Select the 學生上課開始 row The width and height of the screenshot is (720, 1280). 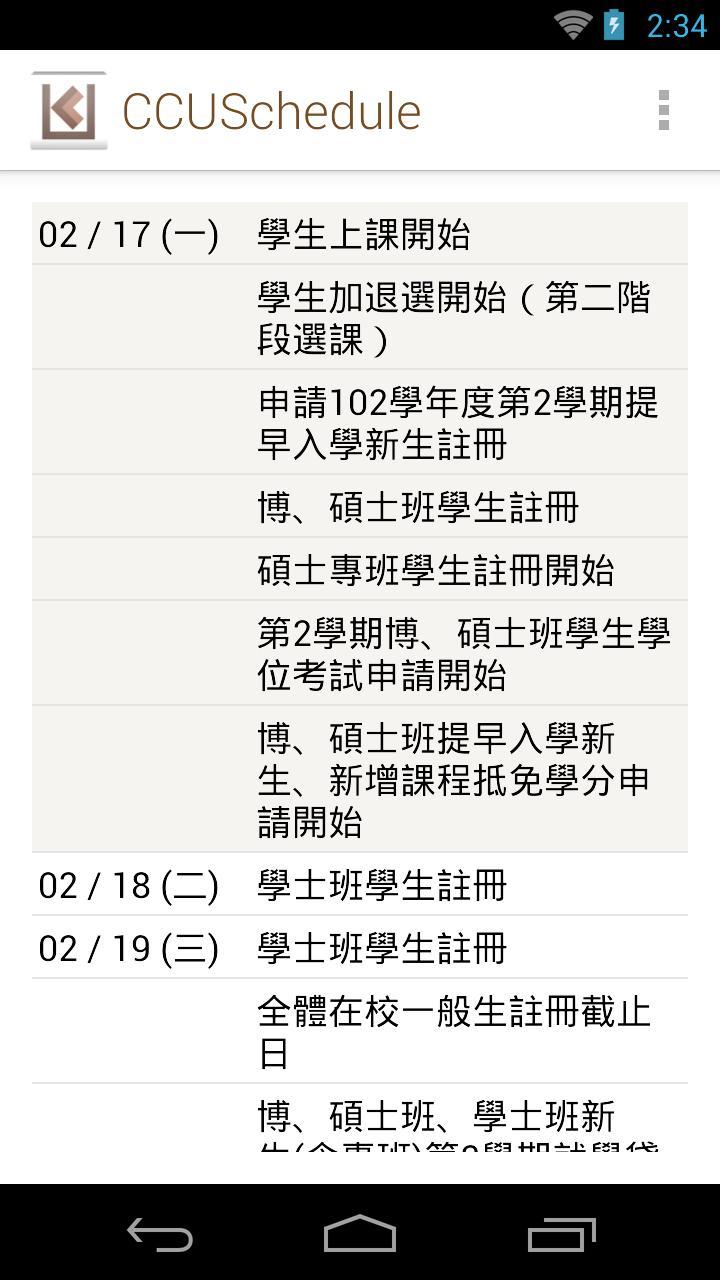[360, 234]
